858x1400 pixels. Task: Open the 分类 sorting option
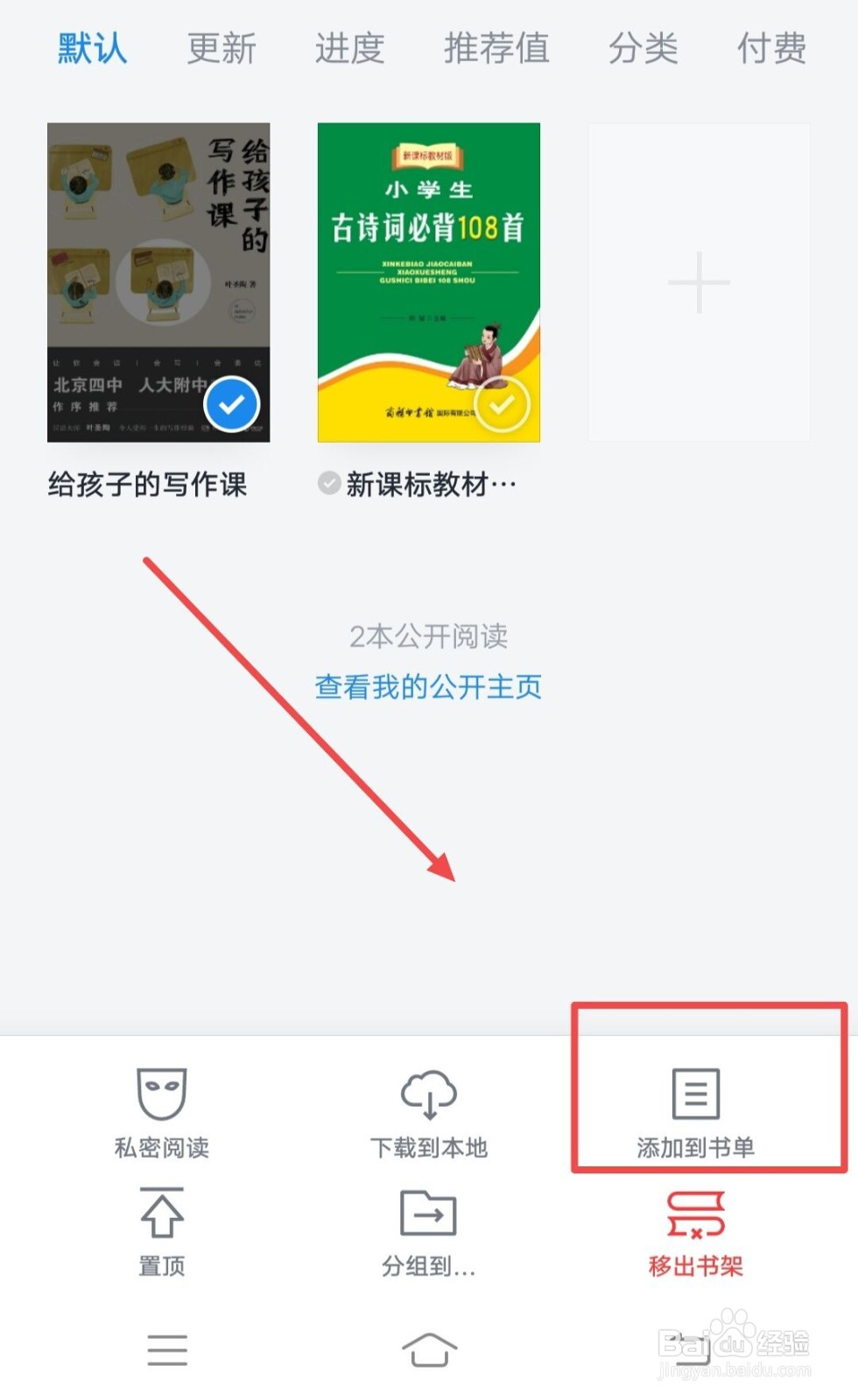[x=643, y=48]
